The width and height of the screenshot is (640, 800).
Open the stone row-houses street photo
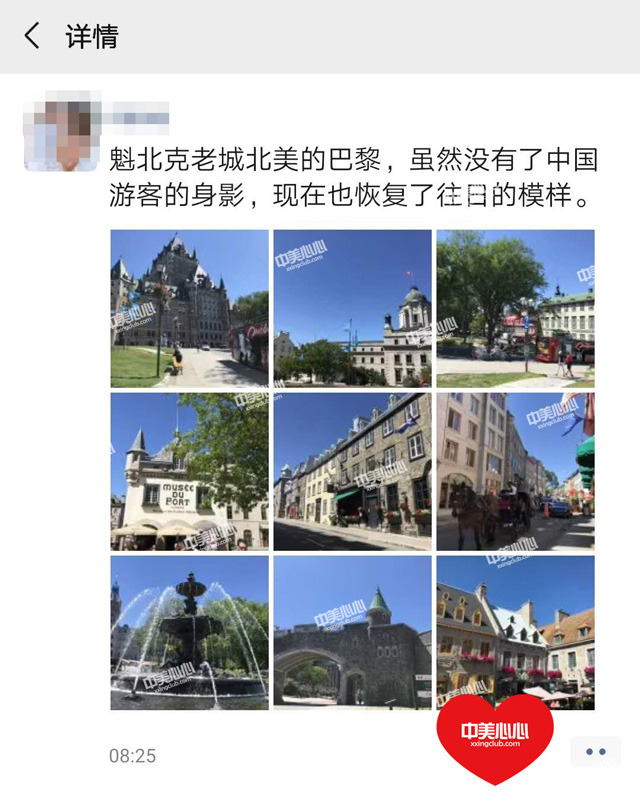point(352,471)
